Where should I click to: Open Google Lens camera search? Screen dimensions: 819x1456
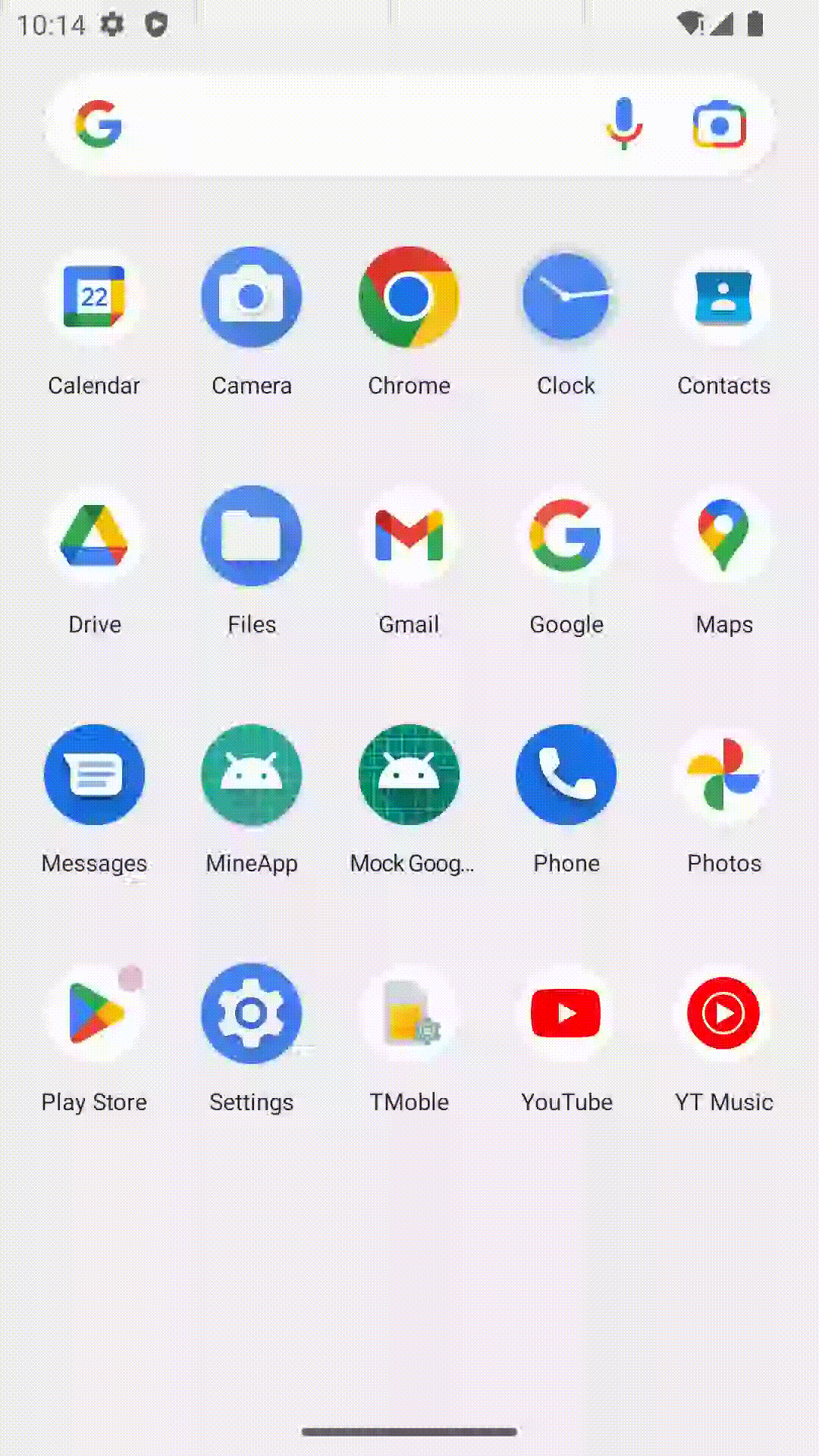[719, 124]
